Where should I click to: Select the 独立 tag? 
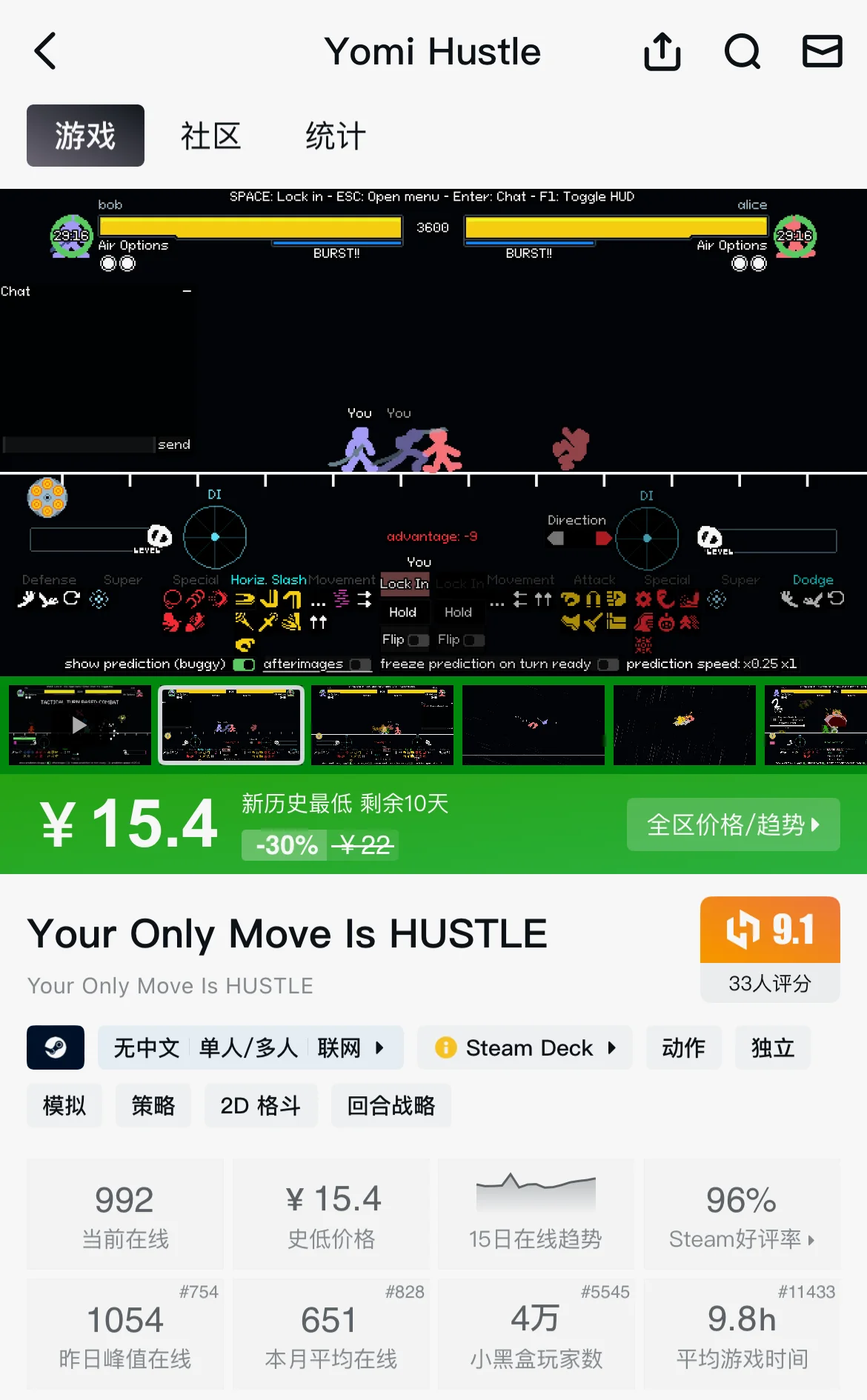772,1047
